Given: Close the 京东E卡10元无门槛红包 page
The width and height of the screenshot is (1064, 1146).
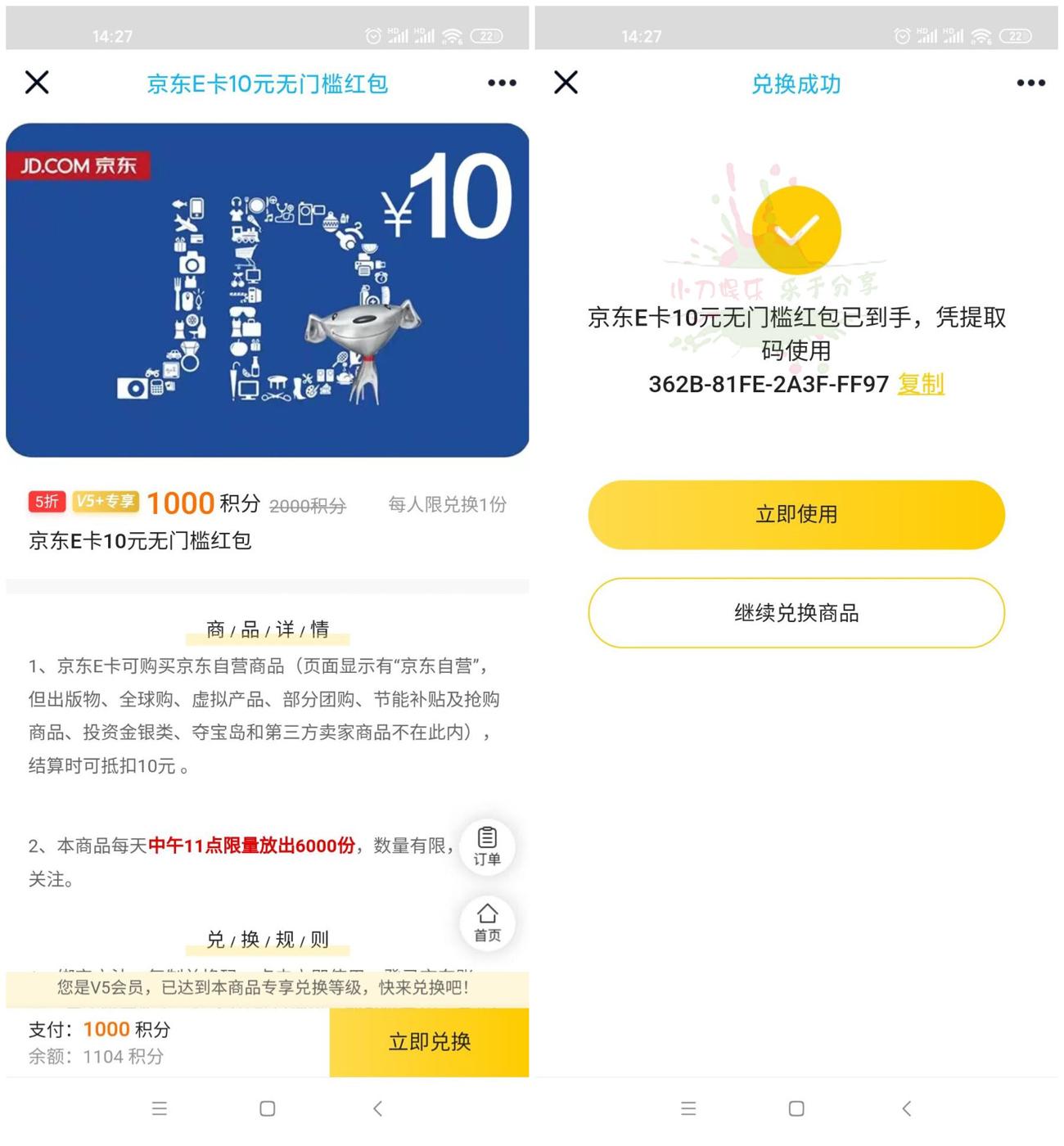Looking at the screenshot, I should (37, 83).
